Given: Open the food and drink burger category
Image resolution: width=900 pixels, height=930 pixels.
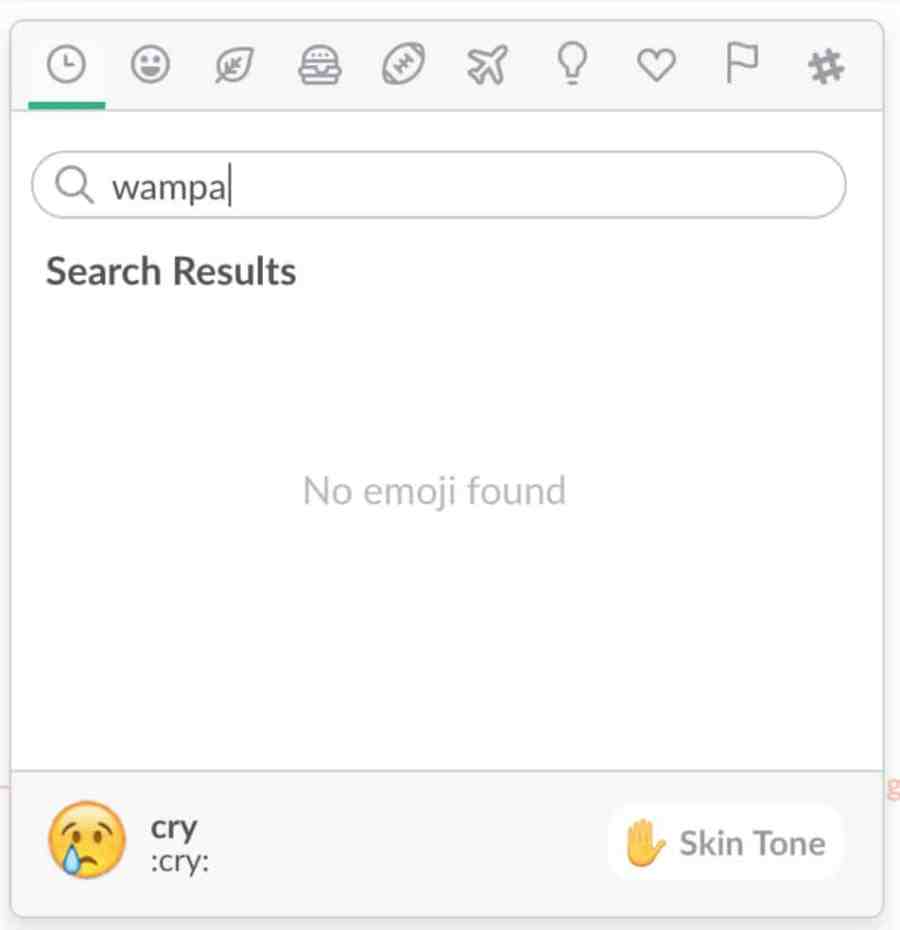Looking at the screenshot, I should click(x=320, y=67).
